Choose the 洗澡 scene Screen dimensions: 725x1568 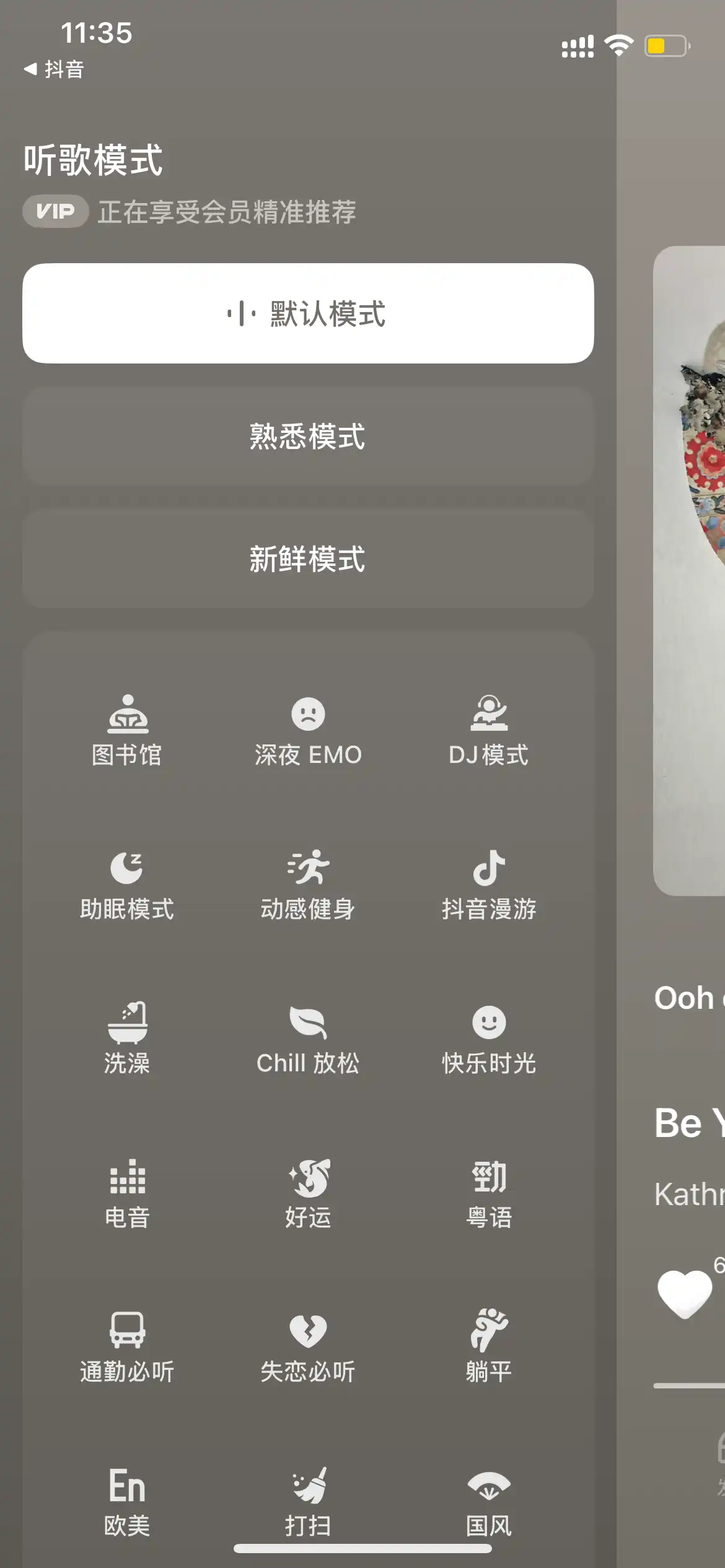(127, 1039)
